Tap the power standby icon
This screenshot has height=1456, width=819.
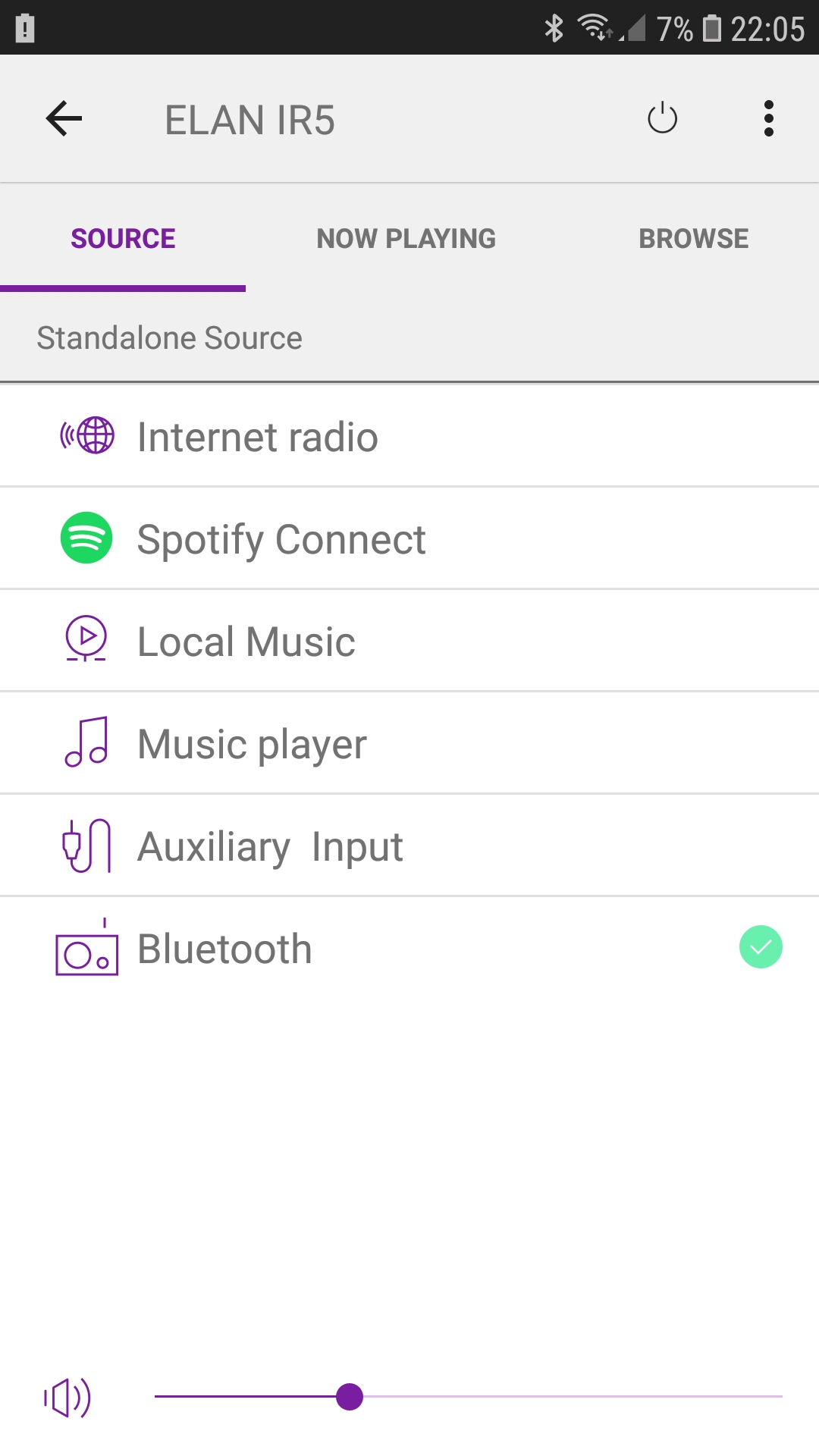(662, 118)
